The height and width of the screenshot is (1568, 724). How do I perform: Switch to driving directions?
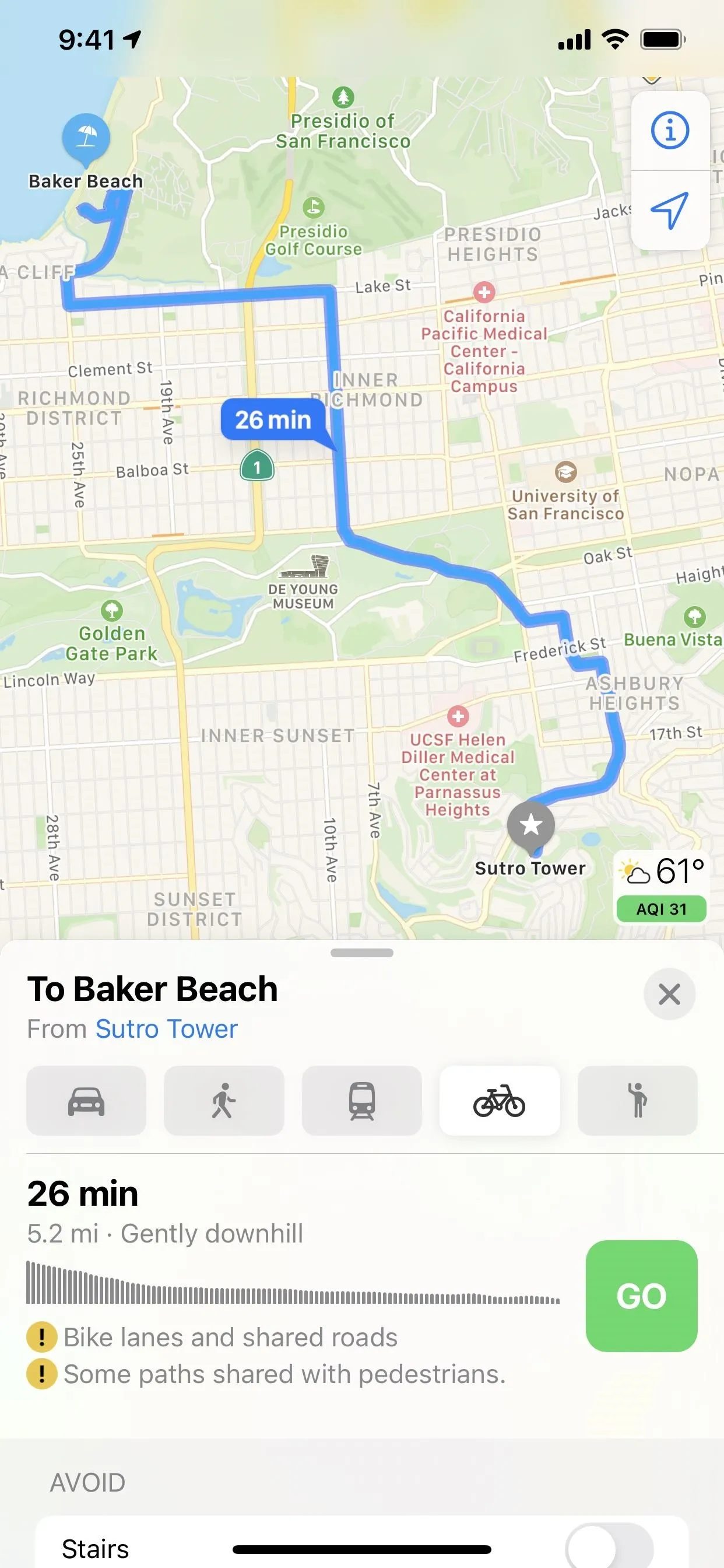pos(86,1101)
